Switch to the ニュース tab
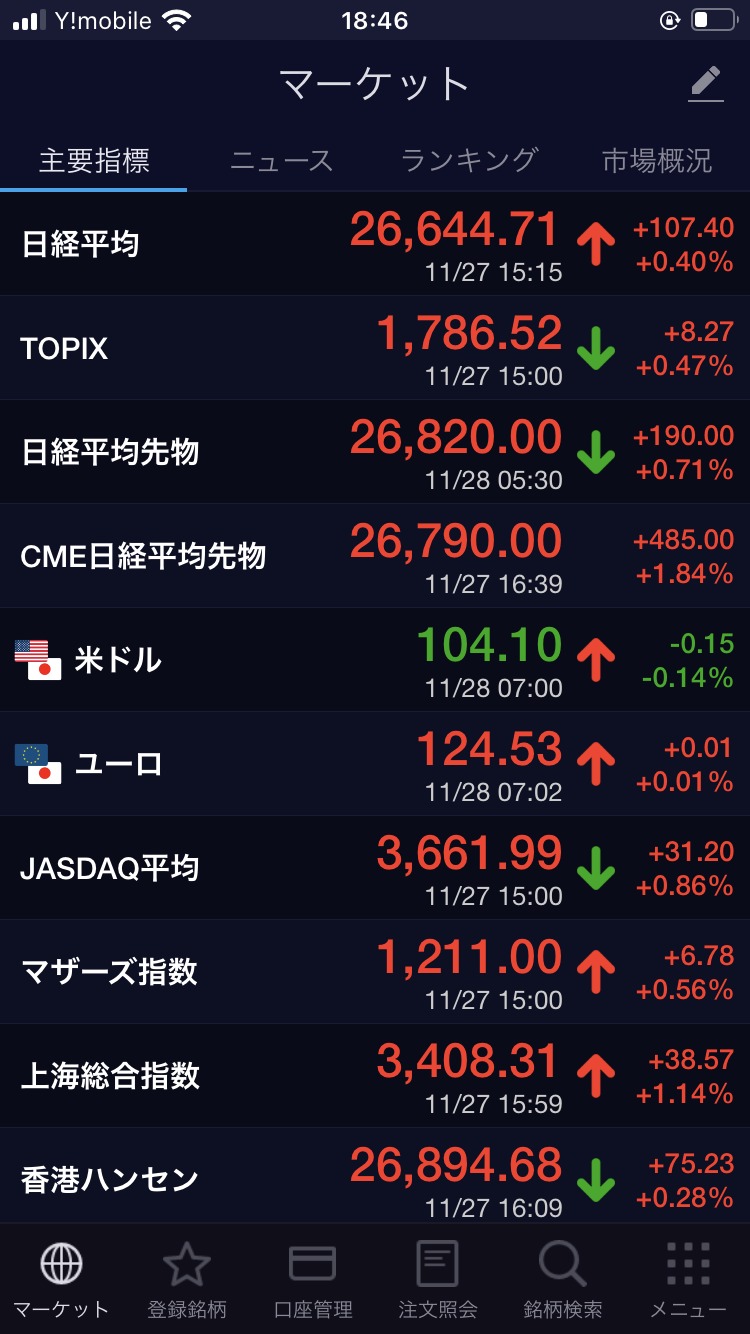Image resolution: width=750 pixels, height=1334 pixels. click(x=281, y=161)
